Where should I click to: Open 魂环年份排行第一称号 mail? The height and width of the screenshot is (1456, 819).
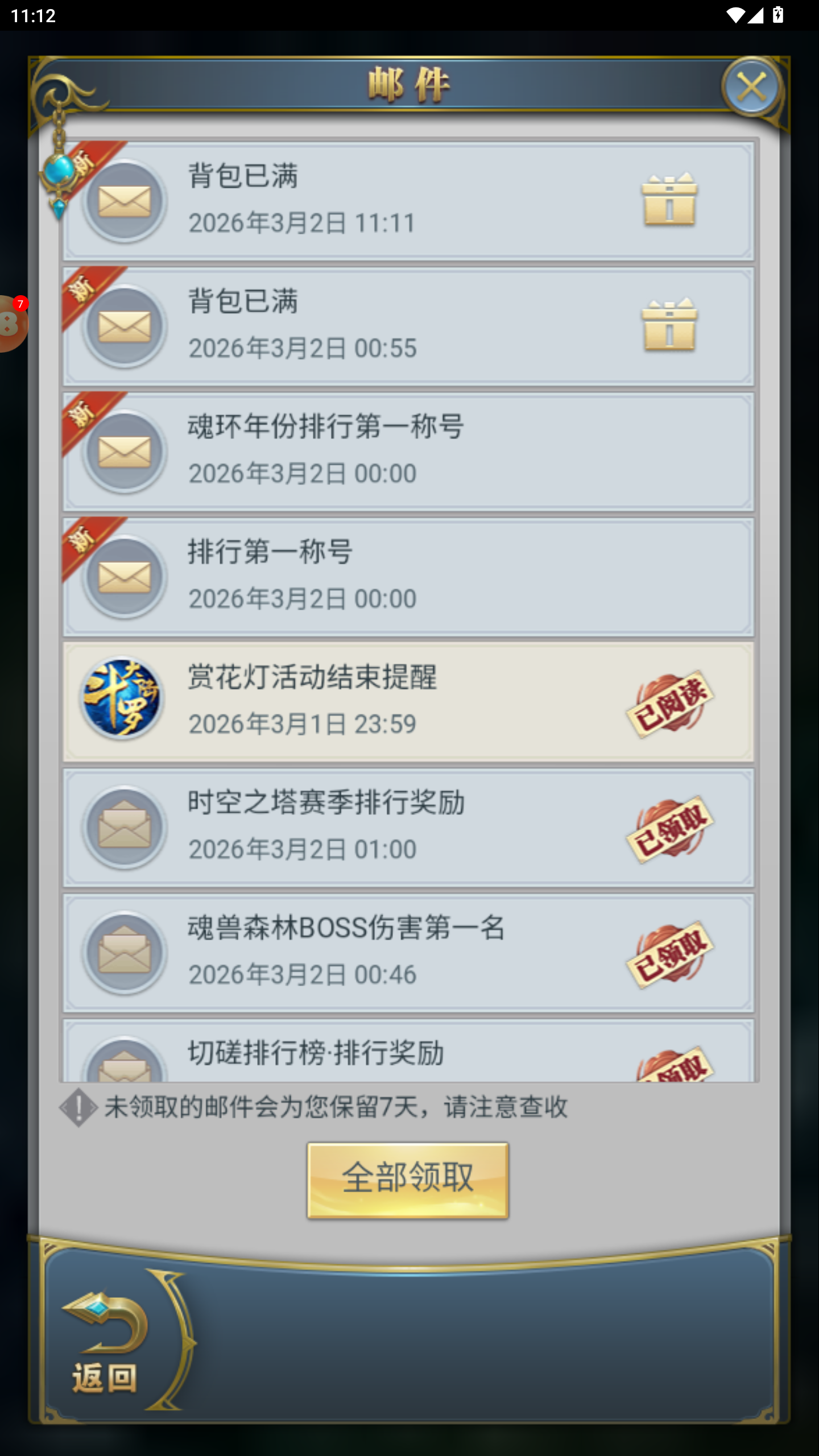click(408, 451)
